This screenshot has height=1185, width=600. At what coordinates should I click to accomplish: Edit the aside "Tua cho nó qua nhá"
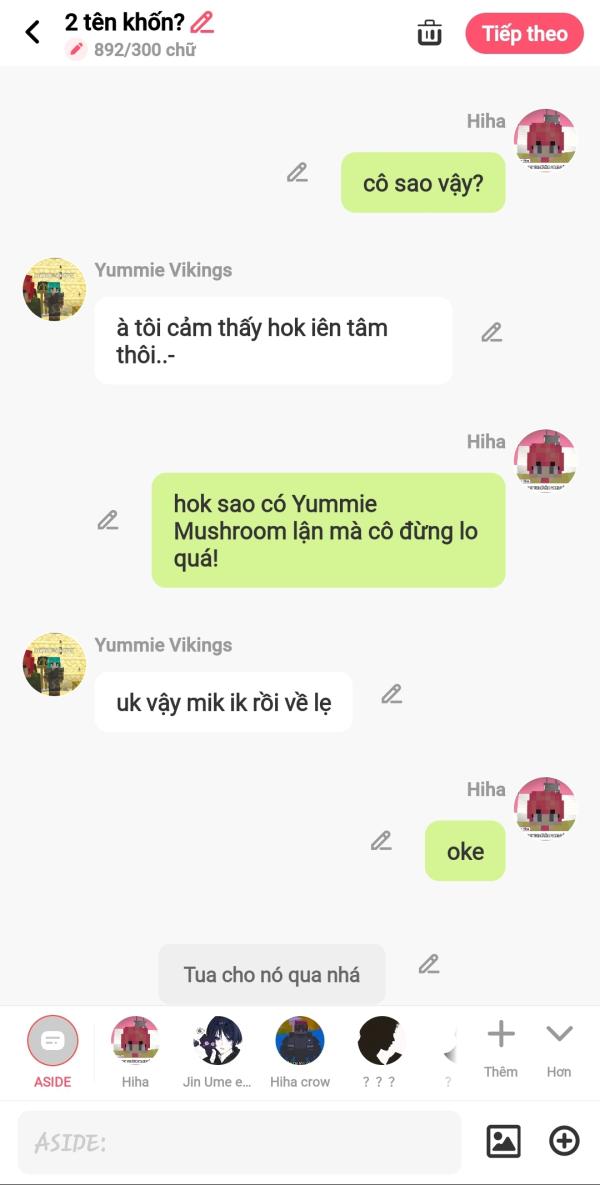429,965
